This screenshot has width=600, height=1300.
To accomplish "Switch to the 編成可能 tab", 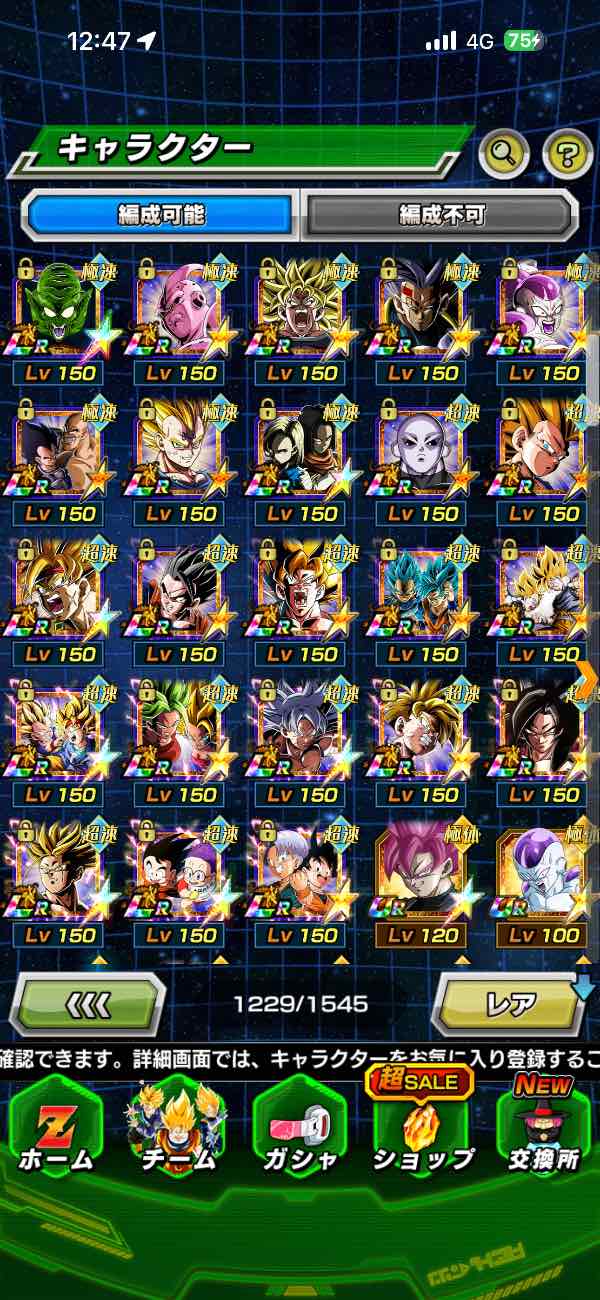I will [161, 214].
